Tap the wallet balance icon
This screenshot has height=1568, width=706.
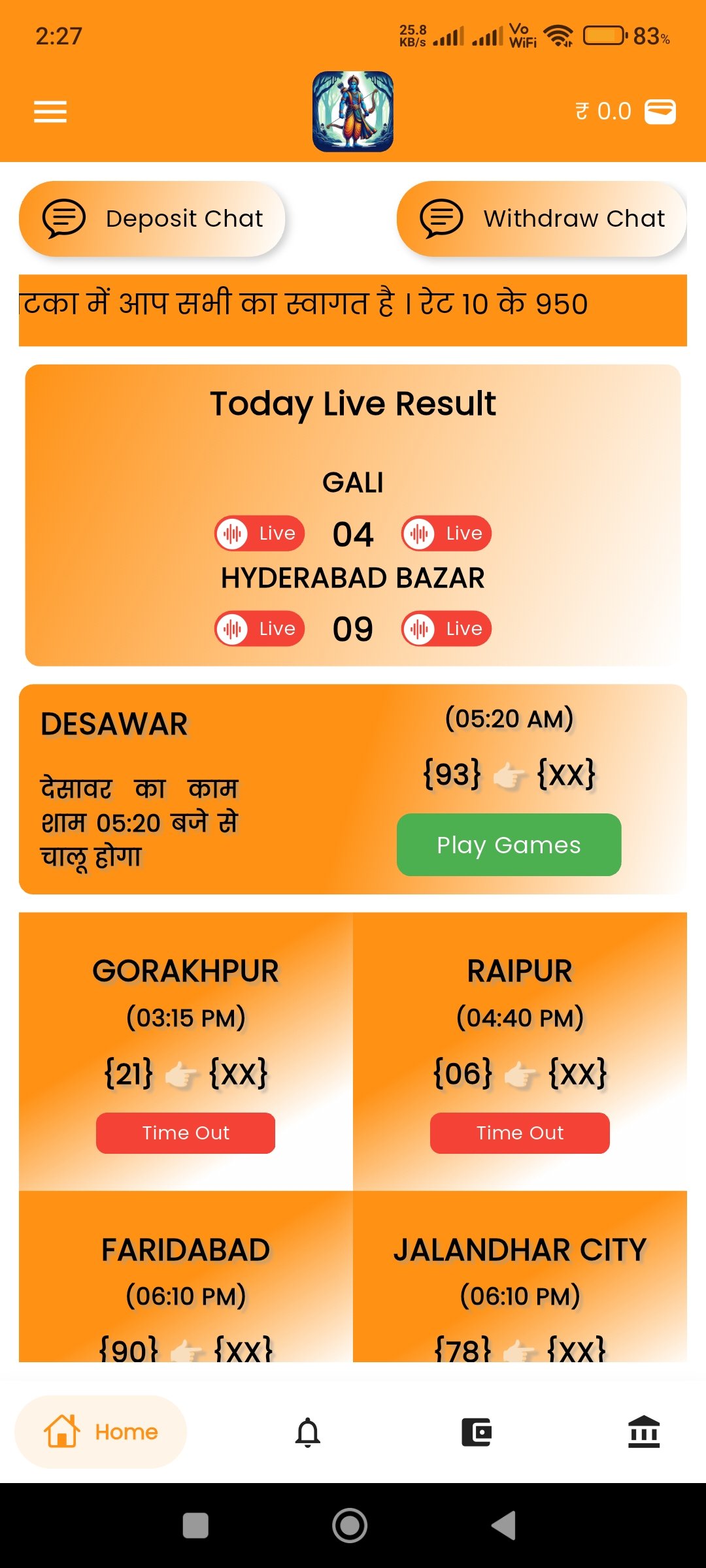tap(660, 112)
